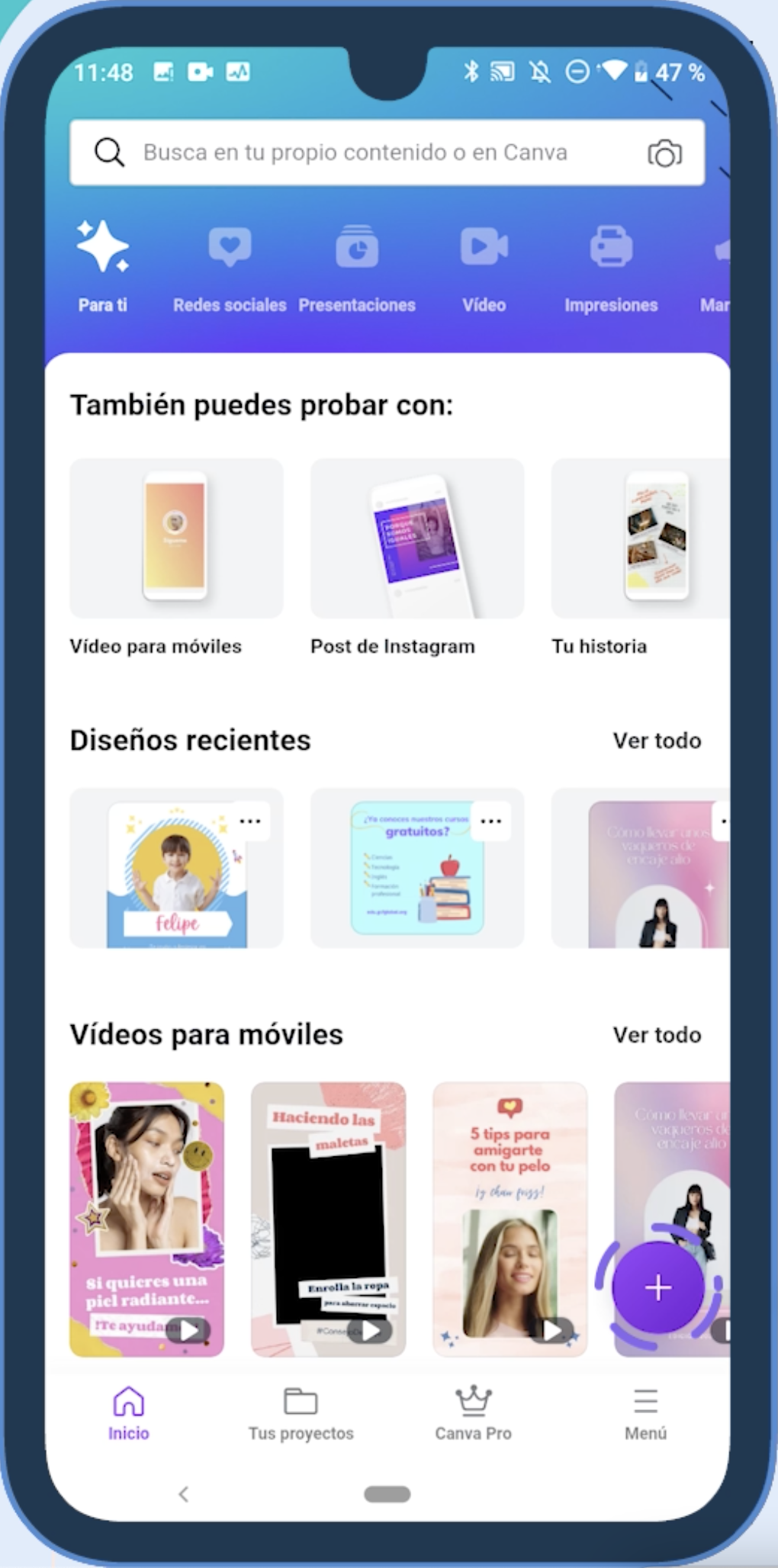Open the recent Felipe design
This screenshot has width=778, height=1568.
(x=176, y=868)
